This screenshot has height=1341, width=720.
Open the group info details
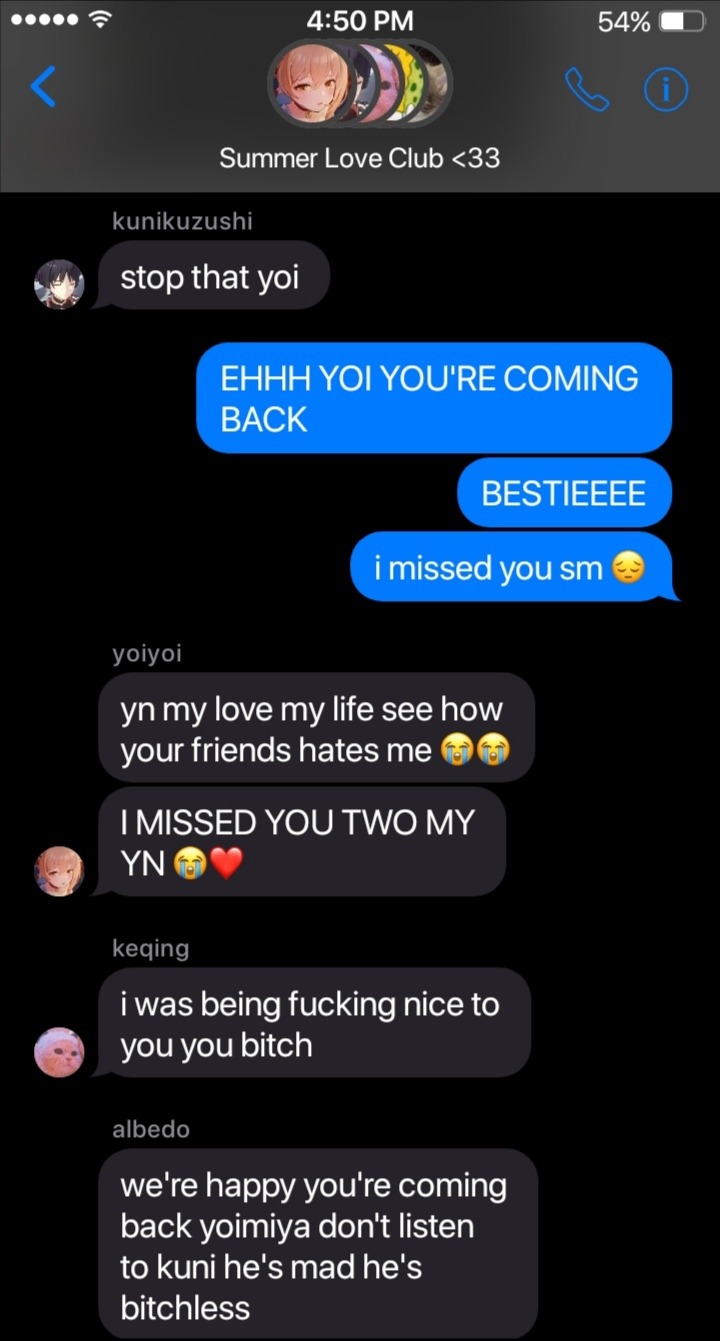[x=665, y=90]
